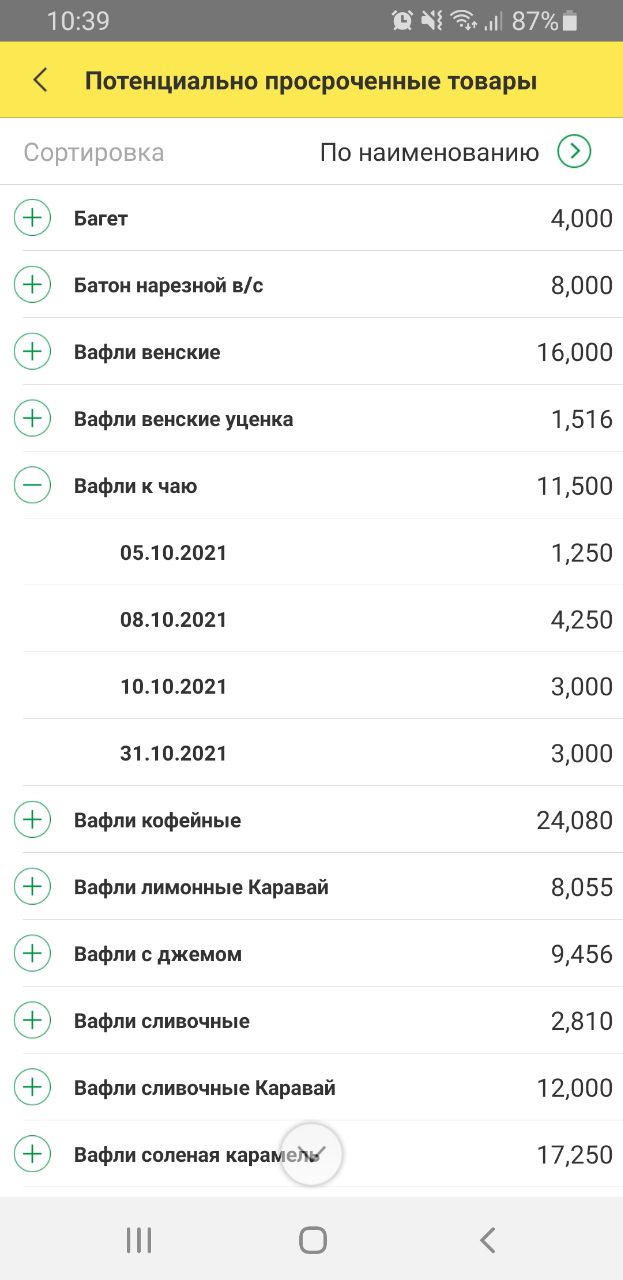Image resolution: width=623 pixels, height=1280 pixels.
Task: Expand Вафли лимонные Каравай row
Action: point(32,888)
